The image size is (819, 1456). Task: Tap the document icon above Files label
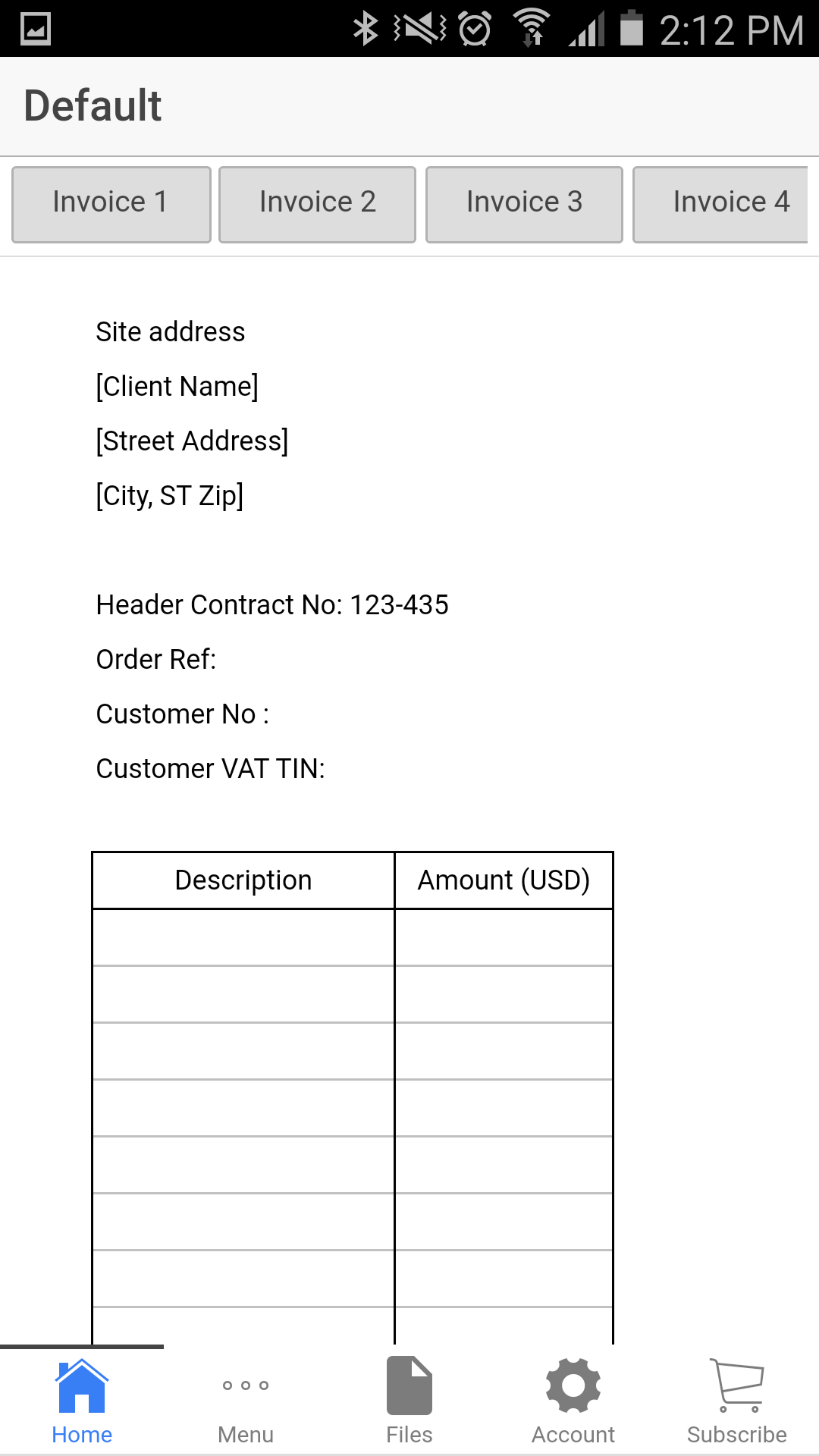409,1384
